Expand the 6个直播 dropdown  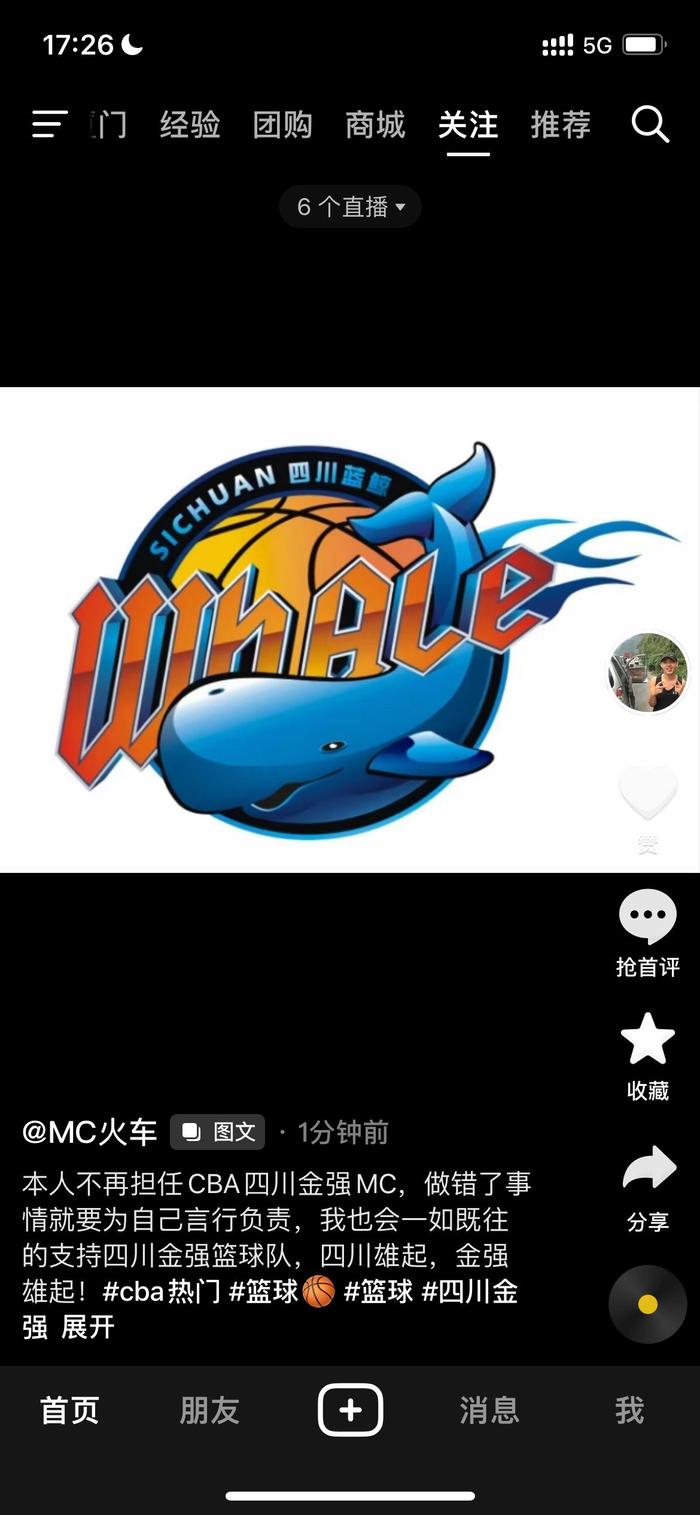(350, 207)
